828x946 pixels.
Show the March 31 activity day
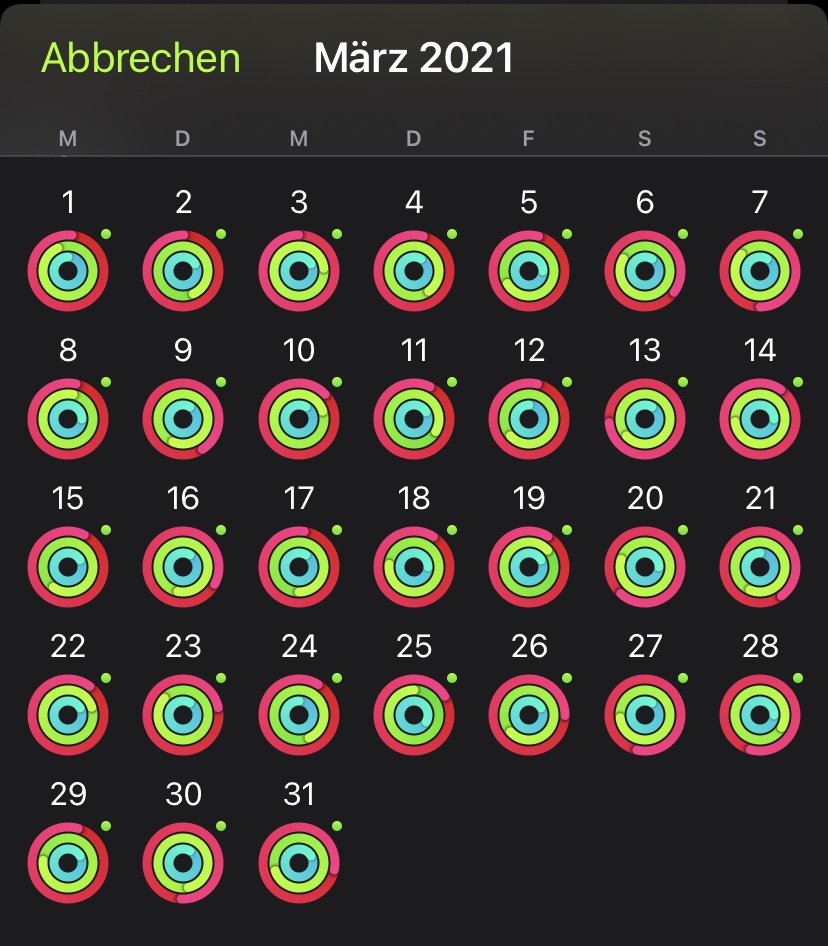299,863
